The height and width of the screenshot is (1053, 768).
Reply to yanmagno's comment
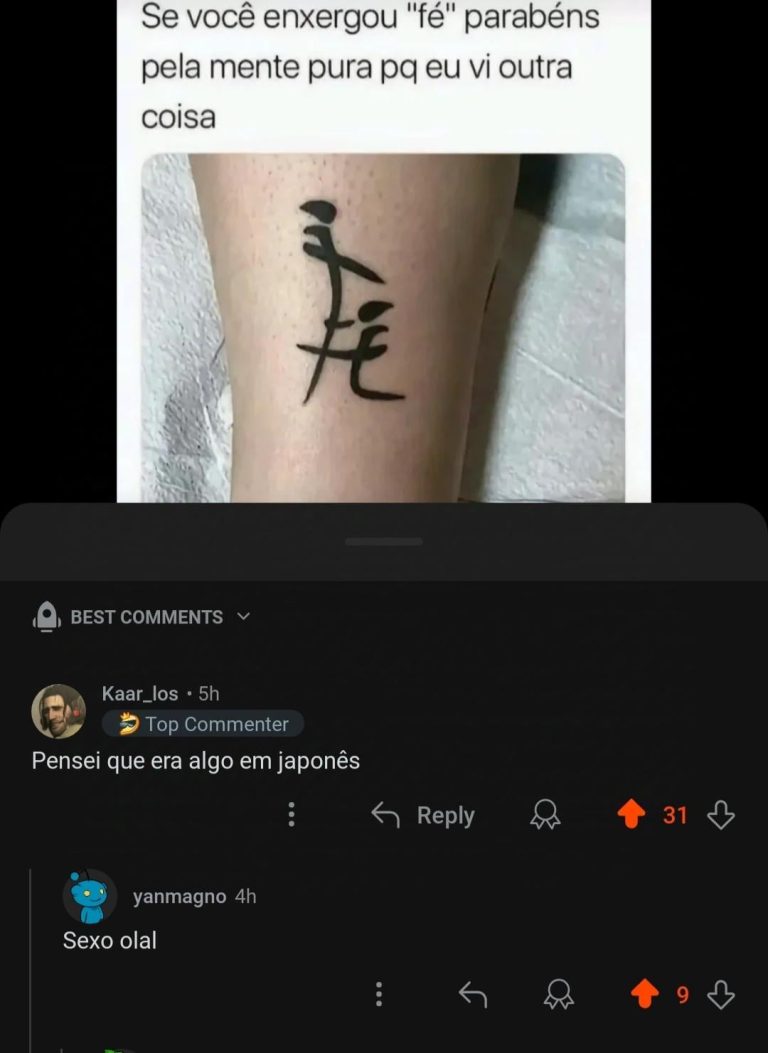click(472, 994)
